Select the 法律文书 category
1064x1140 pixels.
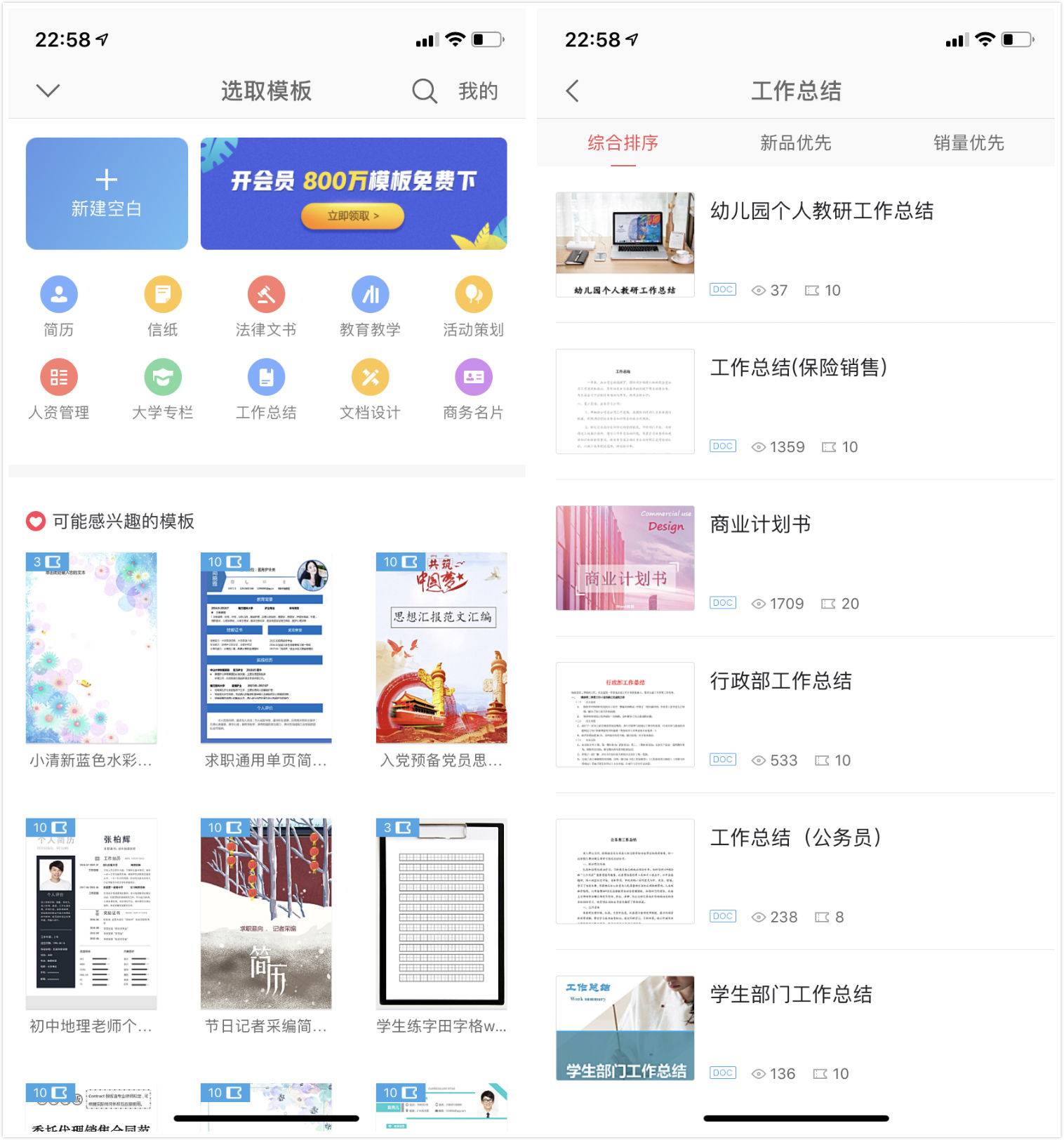point(266,307)
